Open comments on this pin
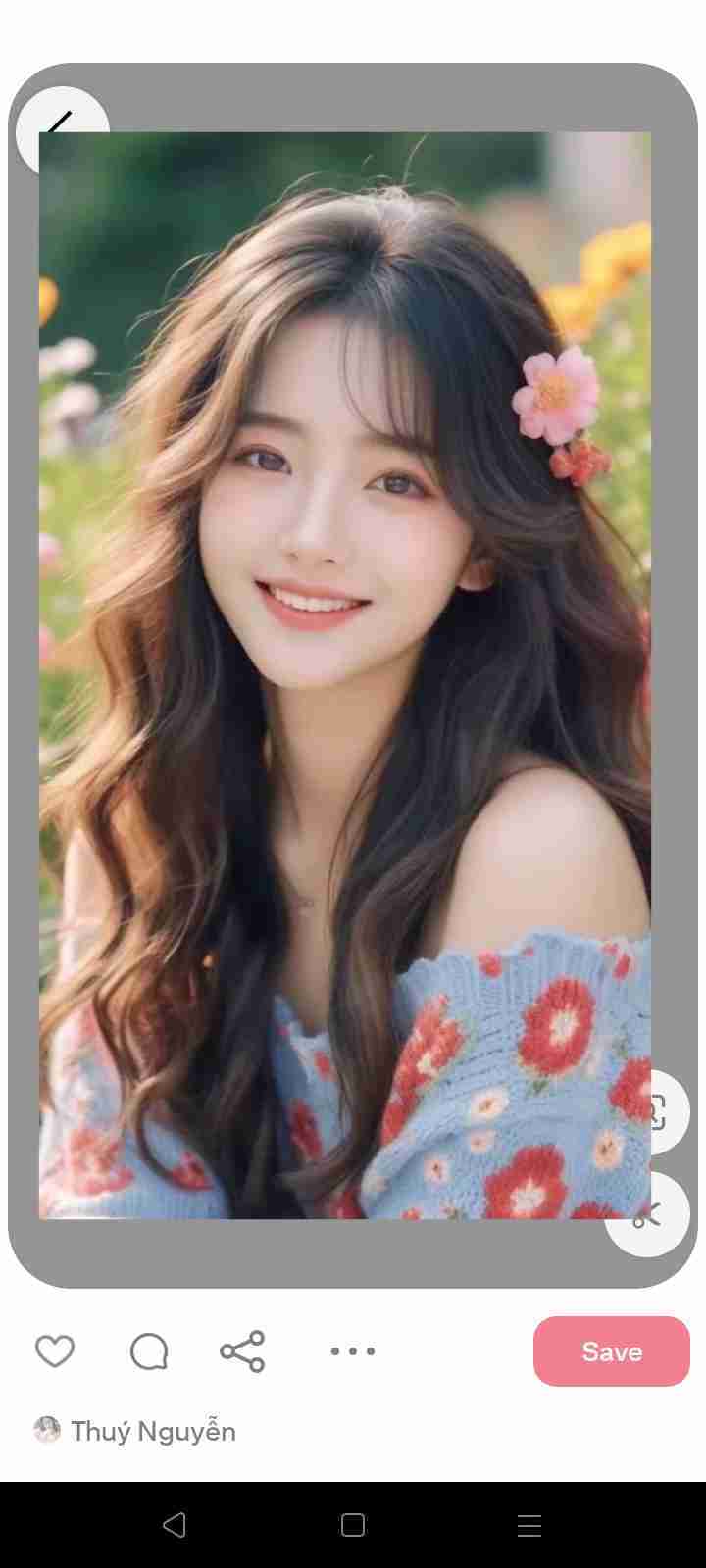The height and width of the screenshot is (1568, 706). (149, 1351)
